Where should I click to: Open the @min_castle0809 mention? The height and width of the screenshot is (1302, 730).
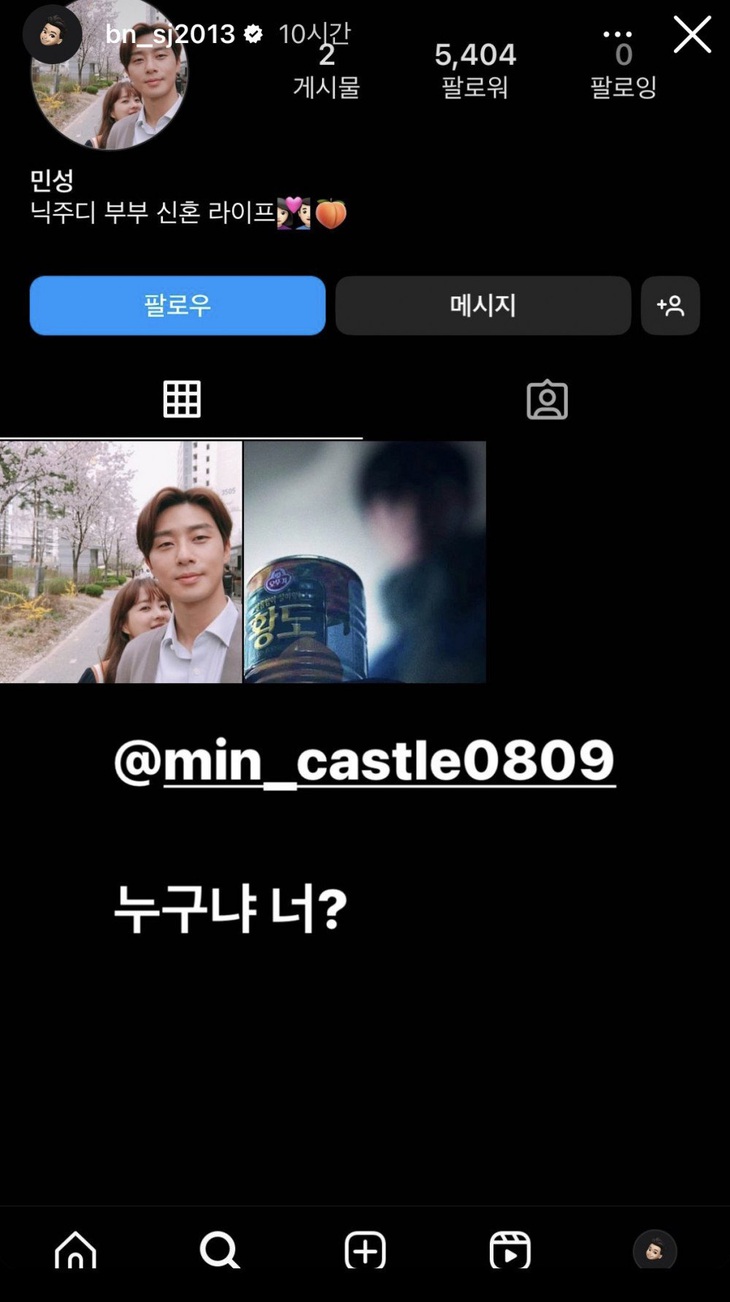364,762
